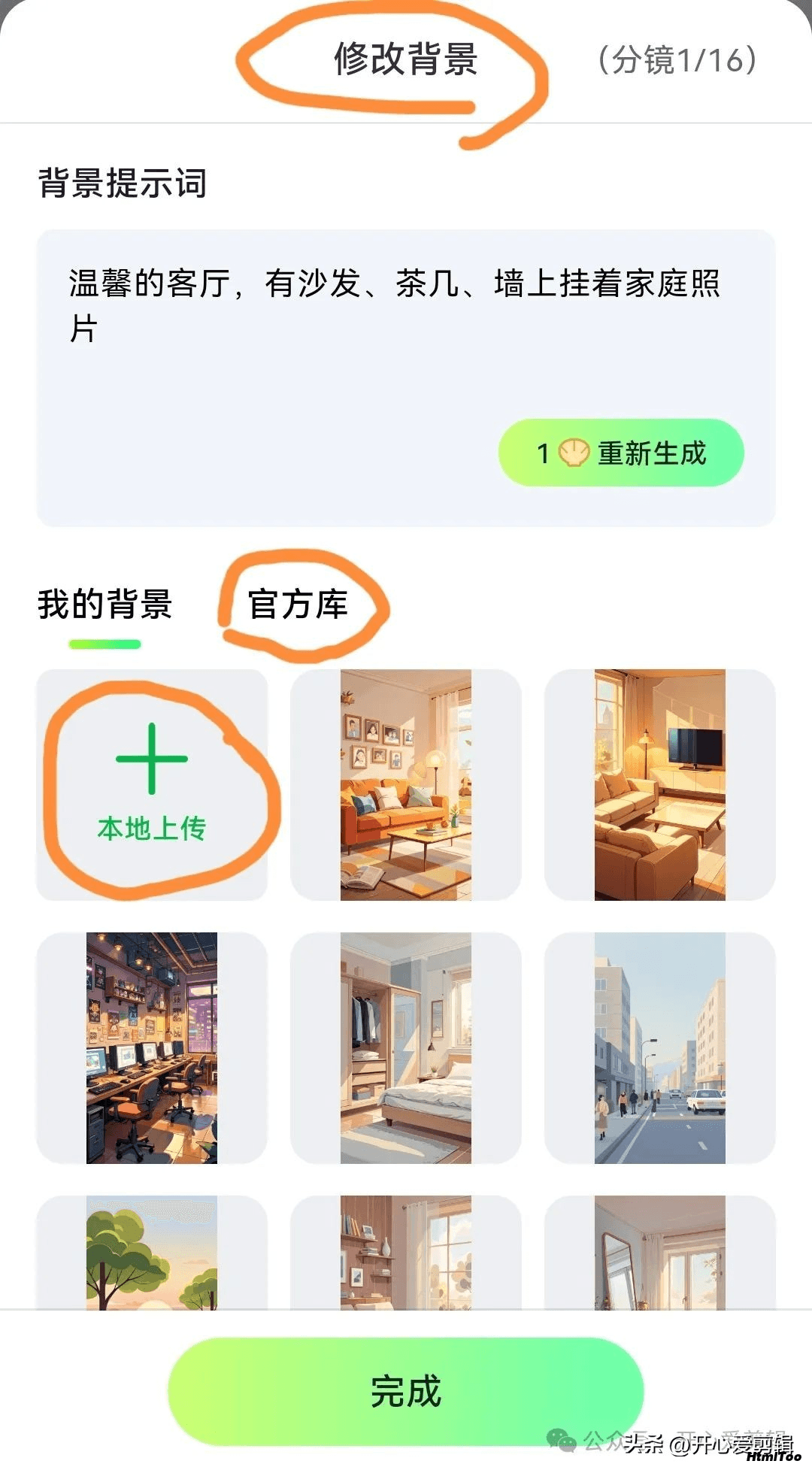
Task: Pick the living room with TV background
Action: tap(659, 784)
